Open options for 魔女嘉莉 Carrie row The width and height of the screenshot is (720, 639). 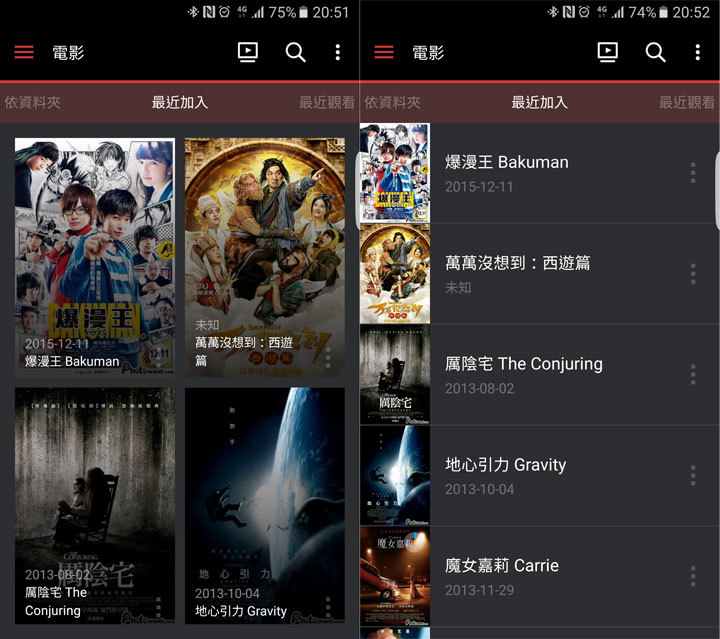tap(692, 576)
